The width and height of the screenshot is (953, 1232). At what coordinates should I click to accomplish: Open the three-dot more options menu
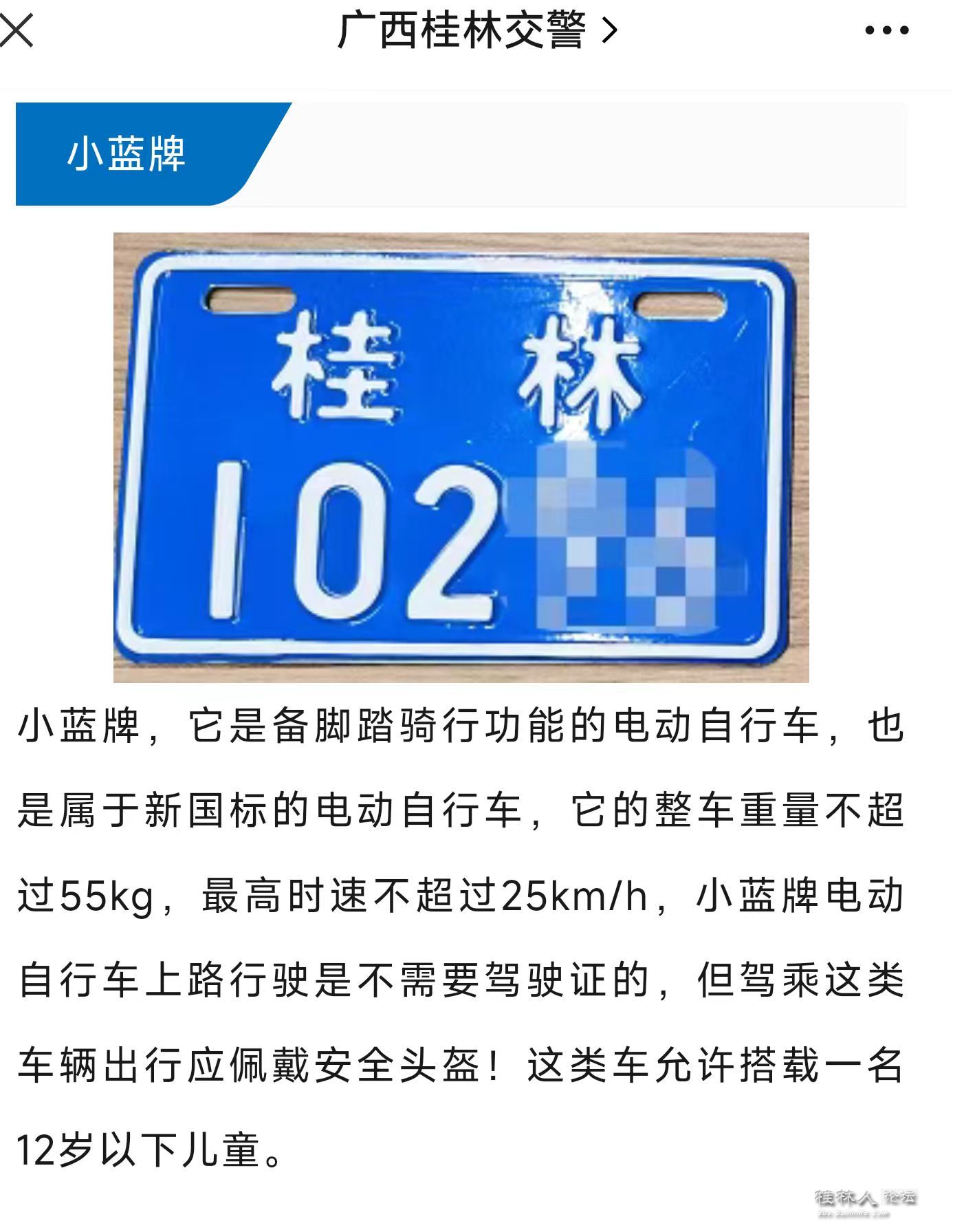click(x=886, y=31)
